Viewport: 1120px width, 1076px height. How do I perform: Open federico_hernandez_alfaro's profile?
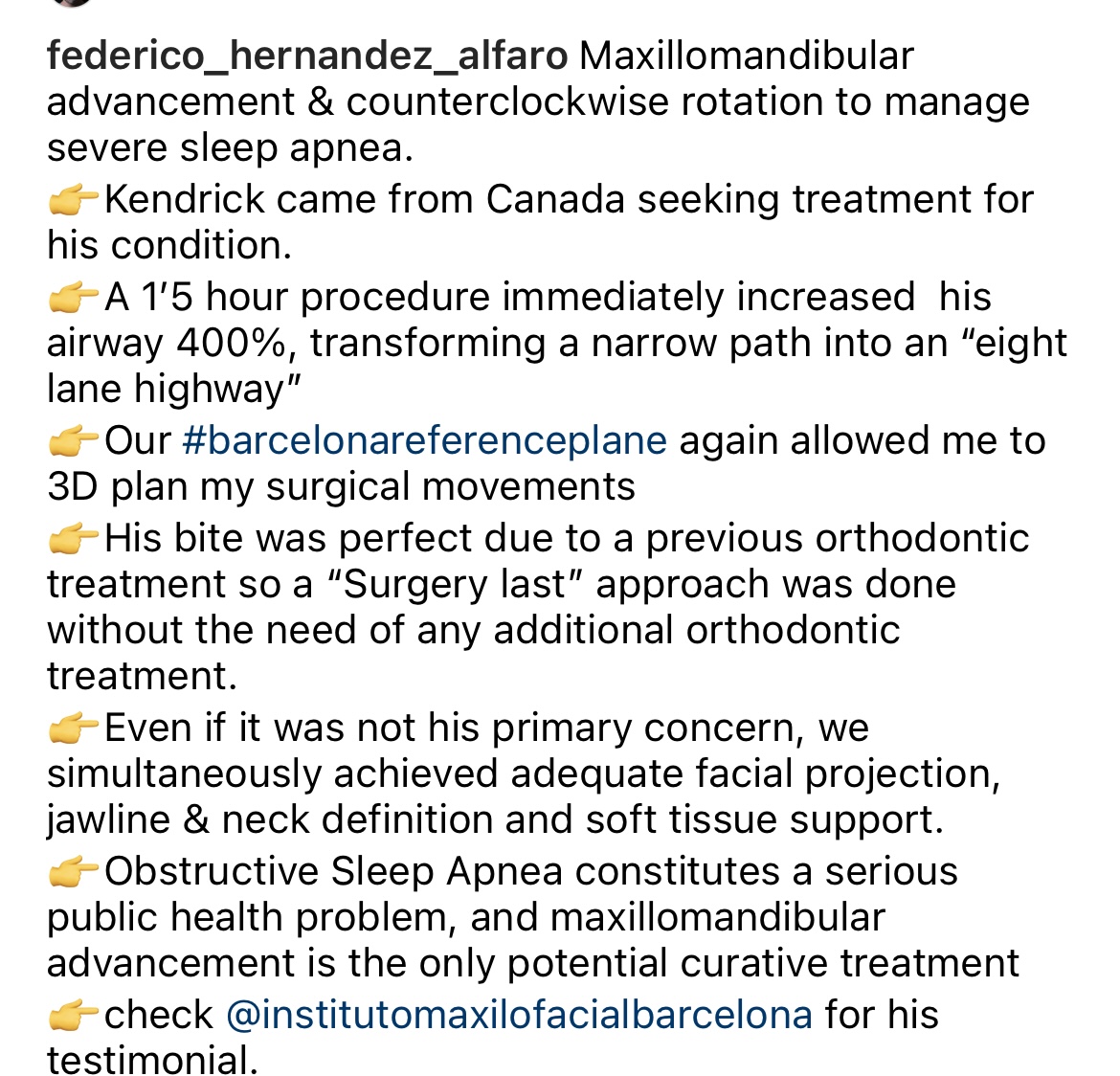[306, 57]
